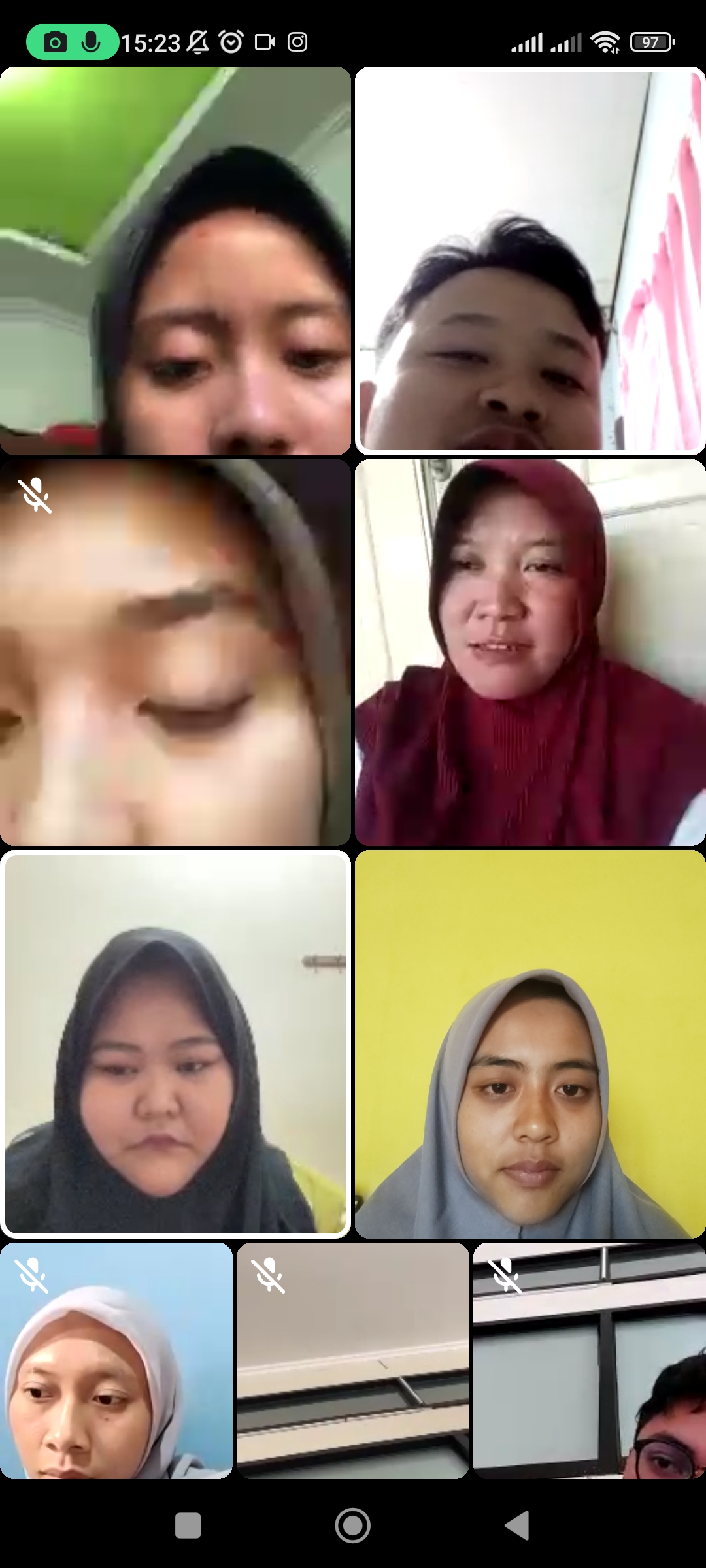Tap the muted tile showing only a ceiling

(353, 1360)
